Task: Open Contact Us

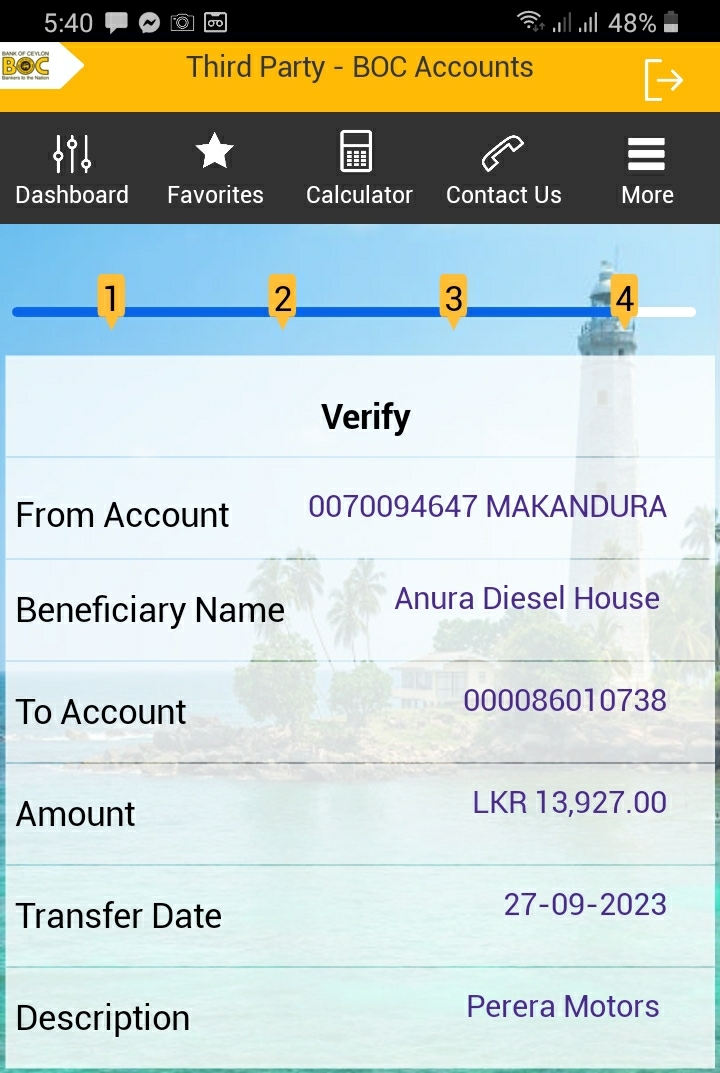Action: 503,169
